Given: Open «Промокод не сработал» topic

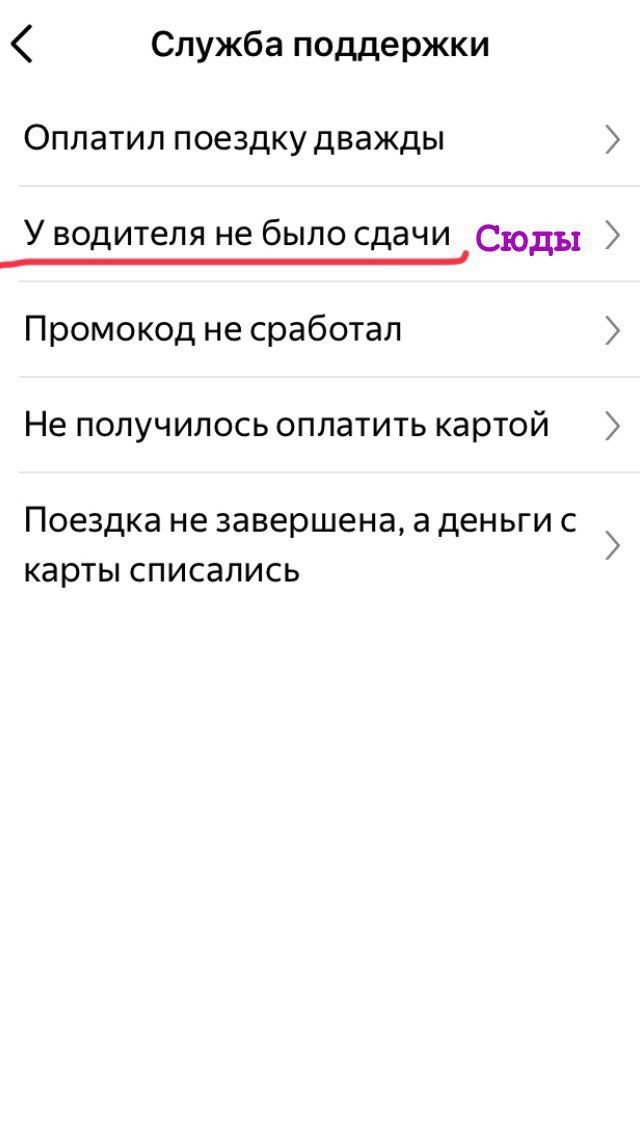Looking at the screenshot, I should pyautogui.click(x=320, y=330).
